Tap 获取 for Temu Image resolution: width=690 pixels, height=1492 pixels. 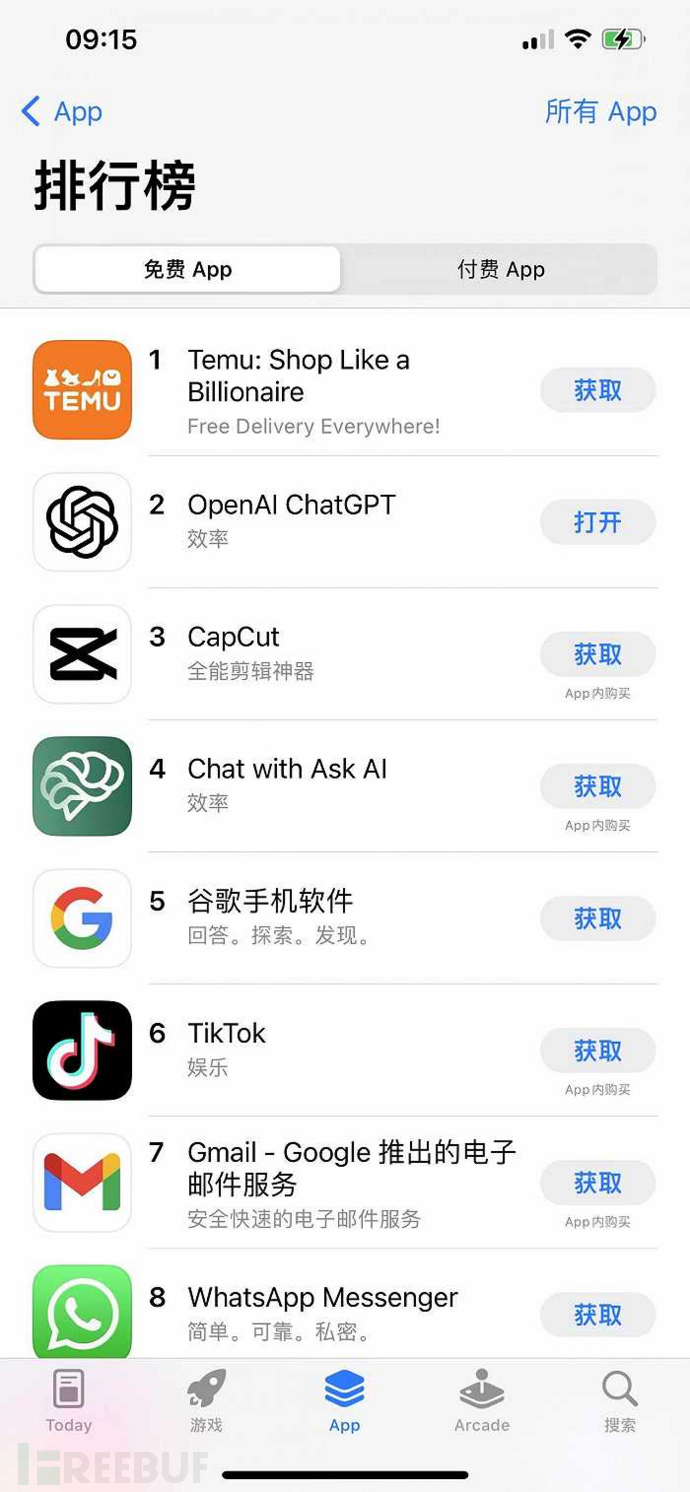(597, 390)
